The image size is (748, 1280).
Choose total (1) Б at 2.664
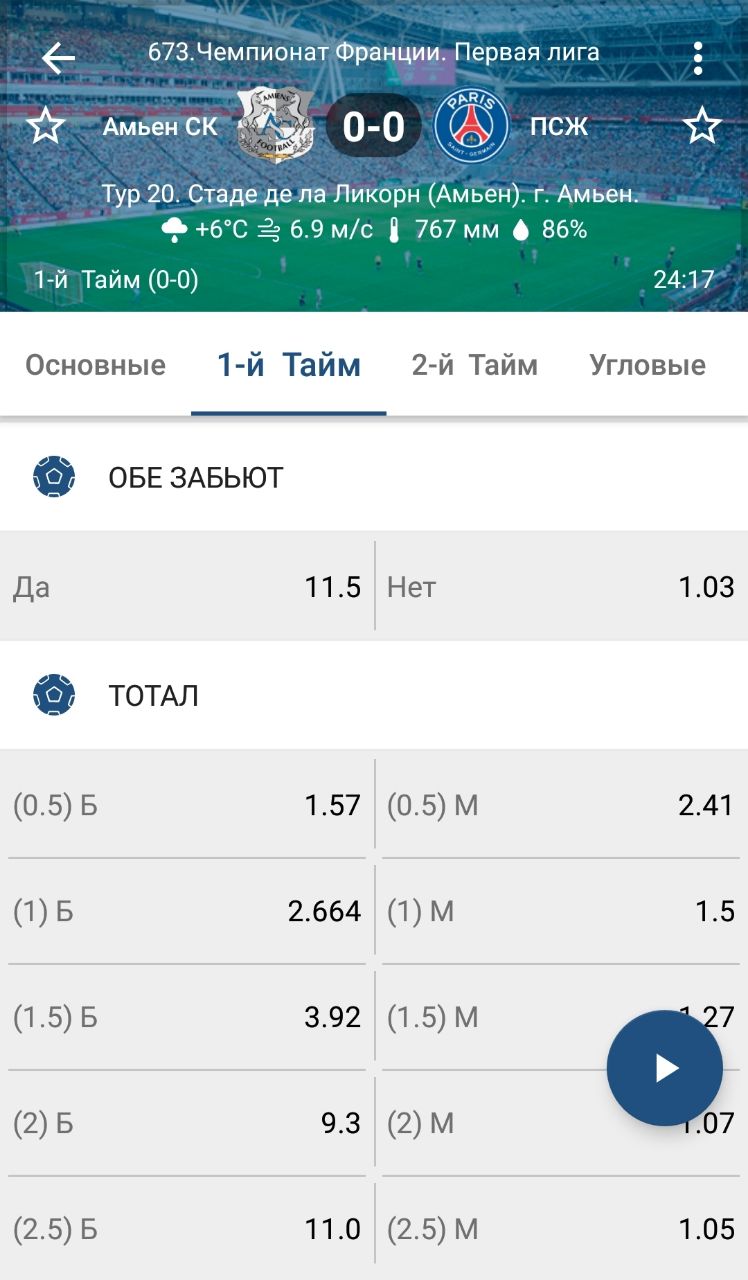pos(187,911)
